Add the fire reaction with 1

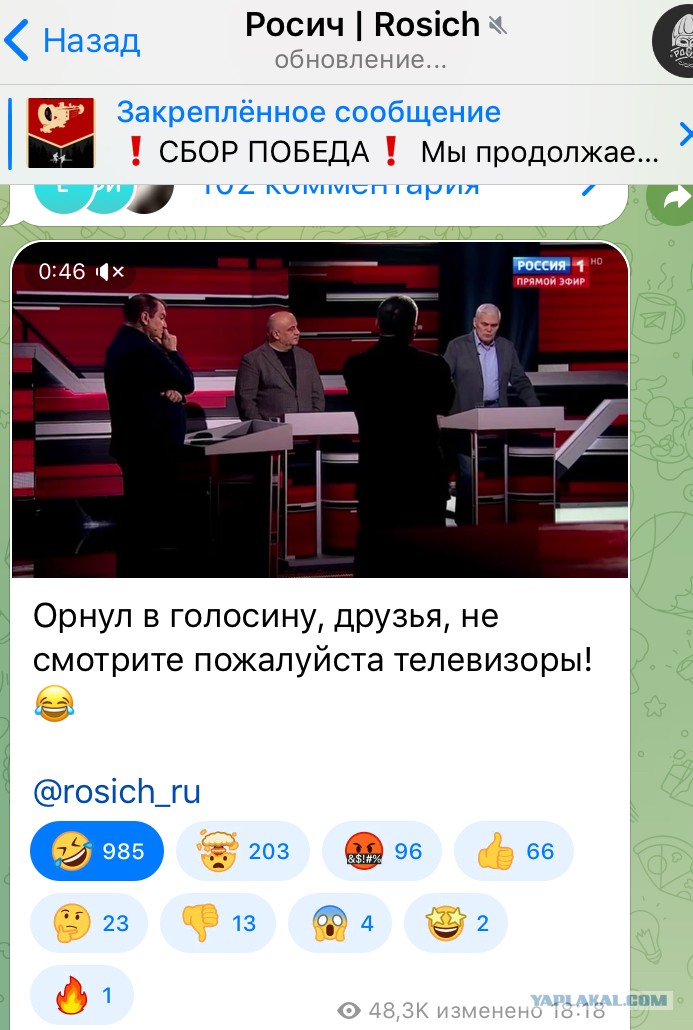[82, 995]
